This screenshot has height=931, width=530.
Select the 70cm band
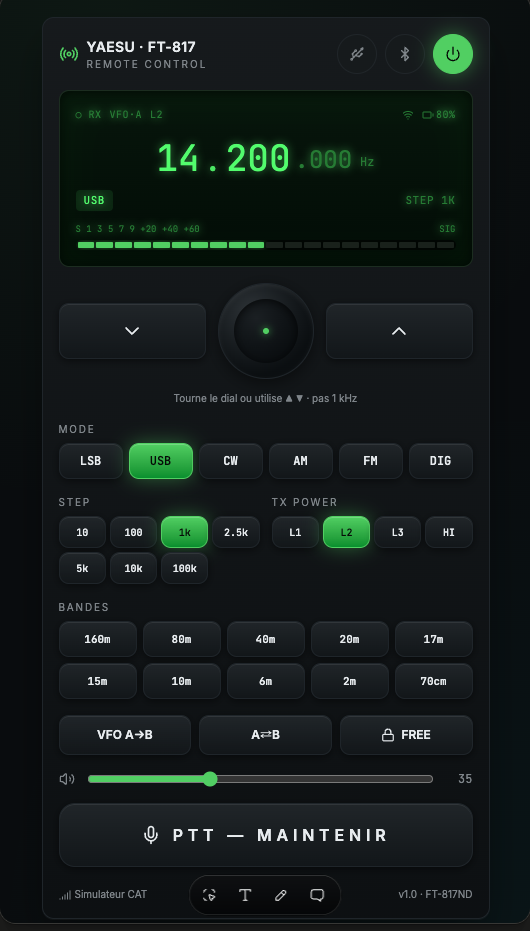tap(434, 681)
